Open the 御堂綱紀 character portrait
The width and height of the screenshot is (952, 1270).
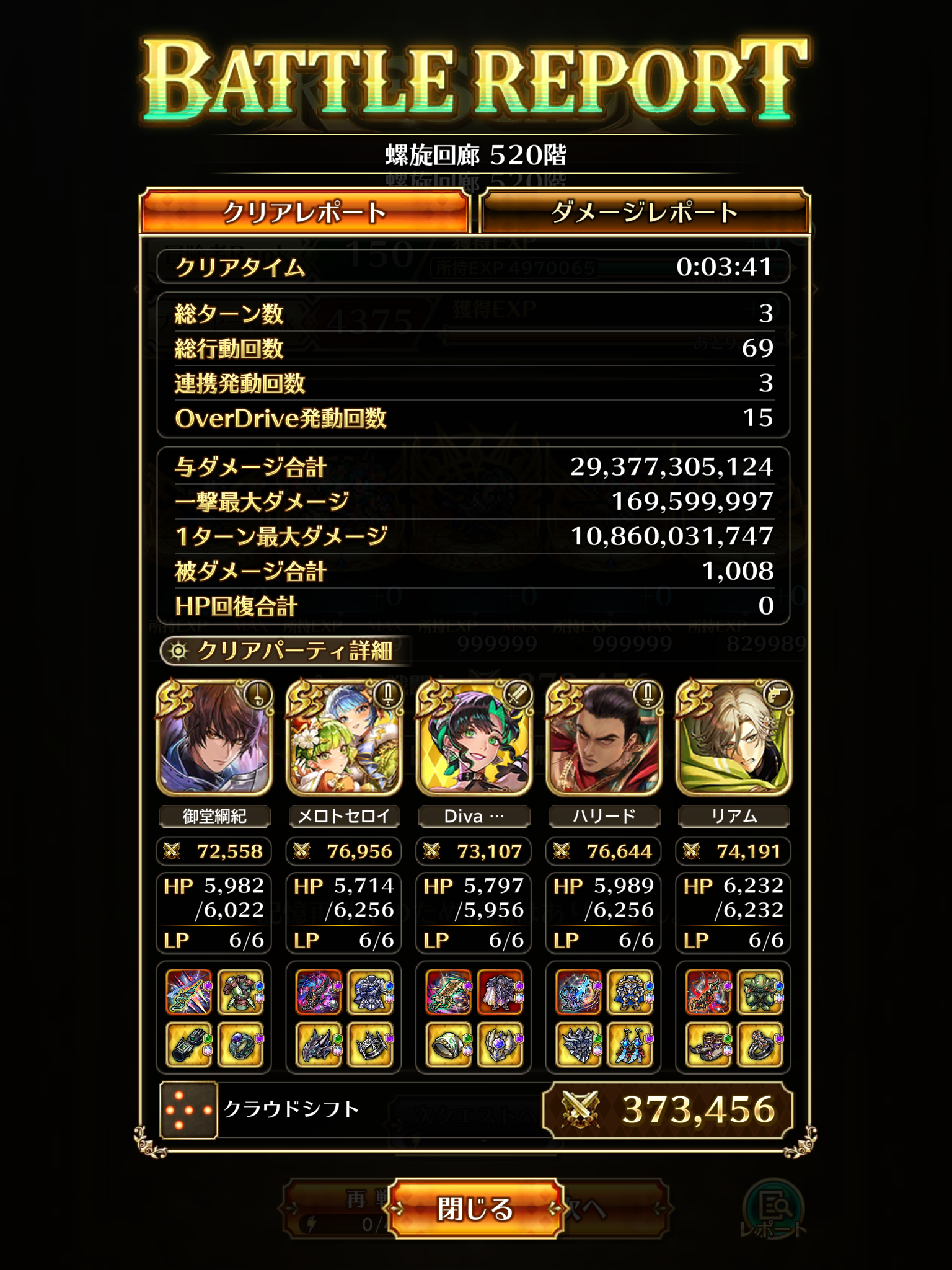(214, 738)
